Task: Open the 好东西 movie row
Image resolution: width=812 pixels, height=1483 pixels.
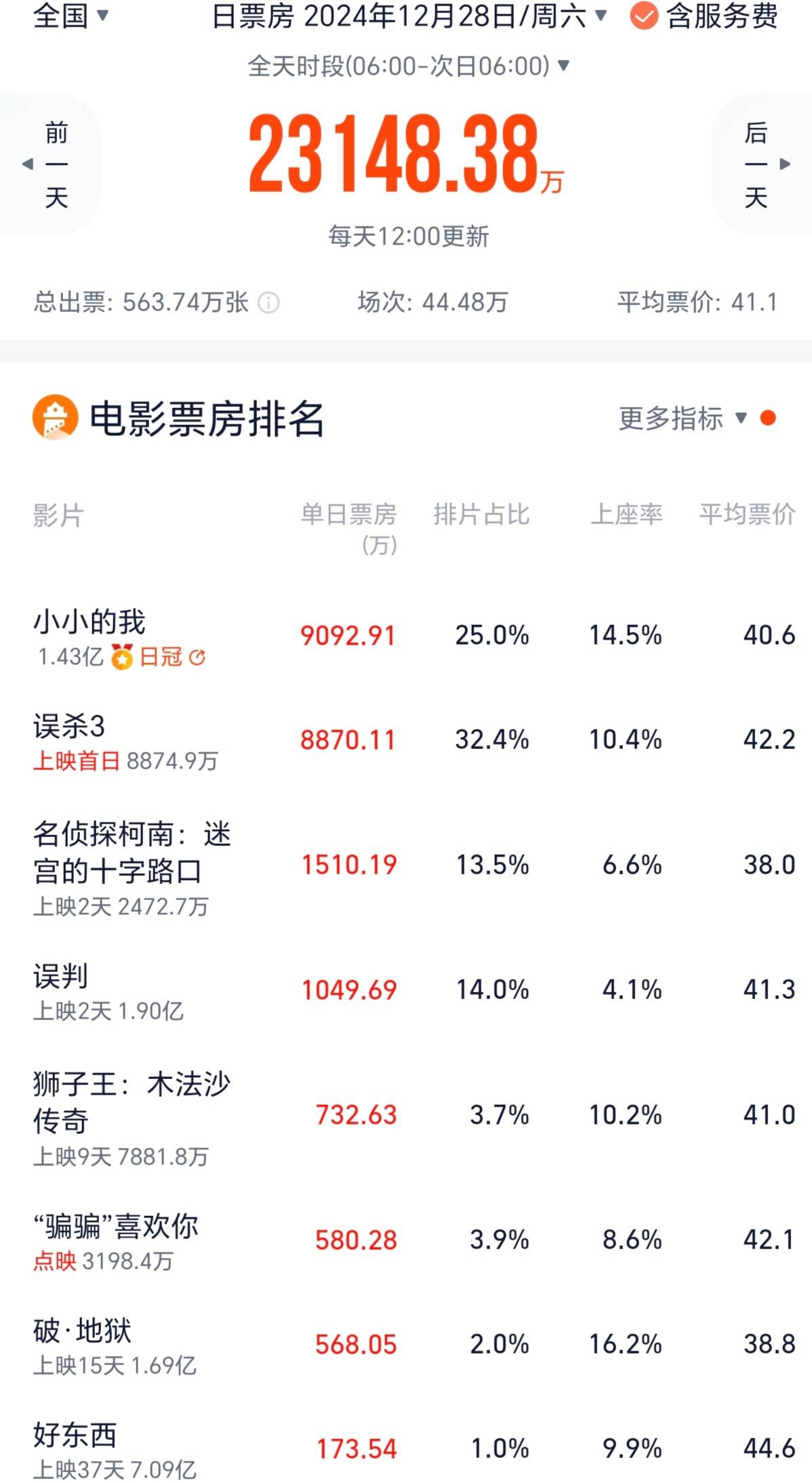Action: click(406, 1448)
